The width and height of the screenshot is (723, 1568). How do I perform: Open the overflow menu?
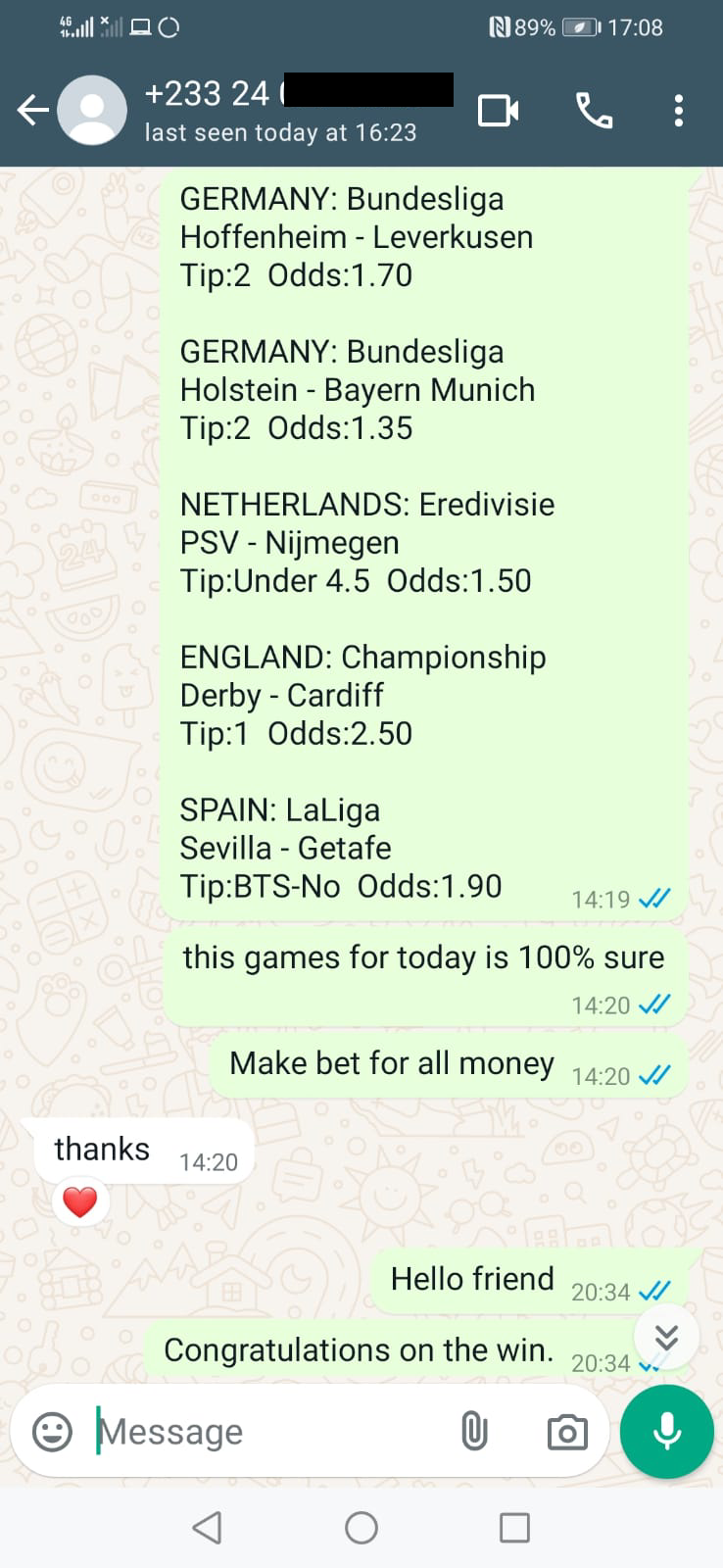click(x=678, y=111)
